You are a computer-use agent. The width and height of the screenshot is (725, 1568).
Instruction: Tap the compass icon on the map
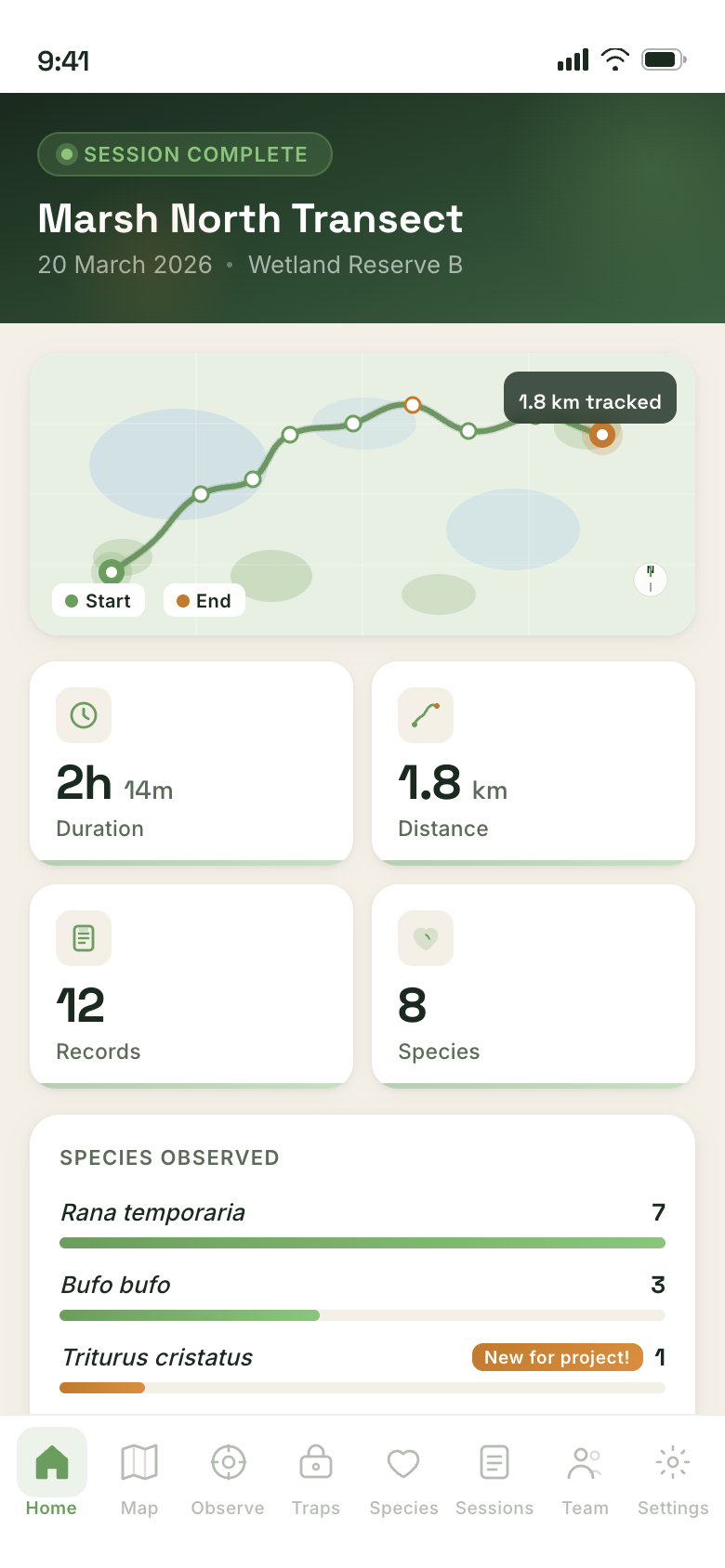(x=650, y=579)
